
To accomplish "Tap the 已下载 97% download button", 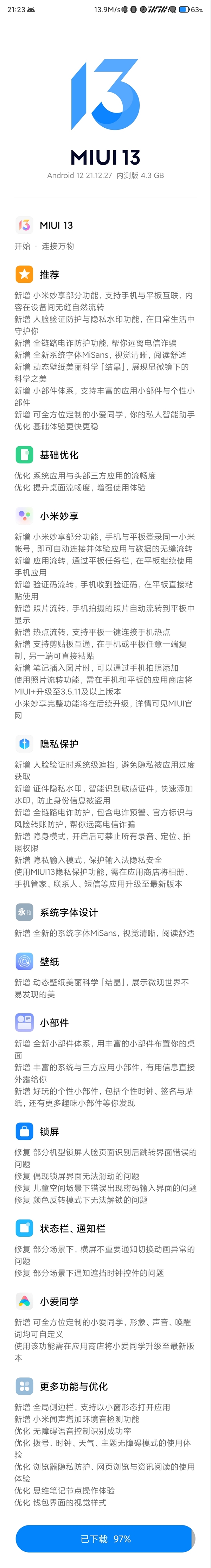I will click(105, 1538).
